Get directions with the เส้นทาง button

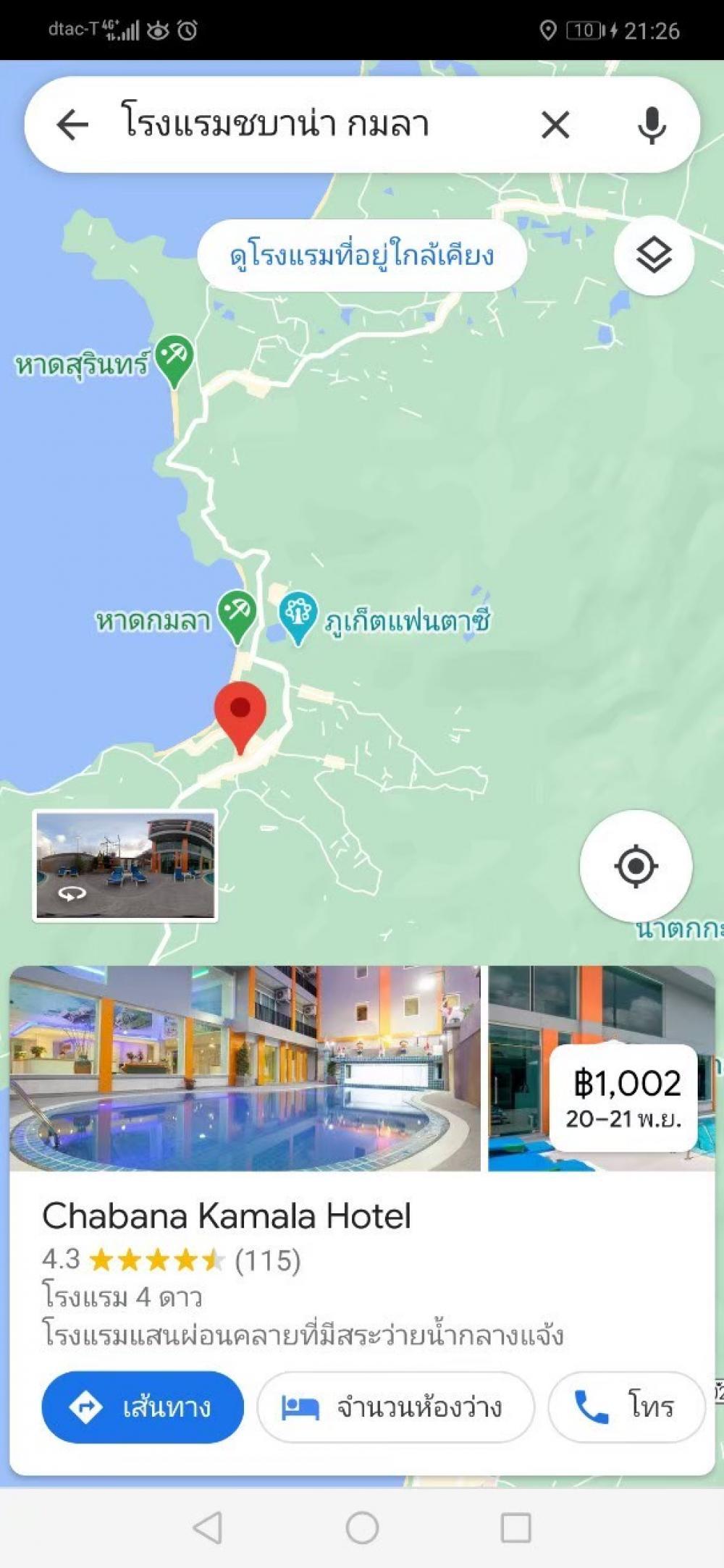[143, 1407]
